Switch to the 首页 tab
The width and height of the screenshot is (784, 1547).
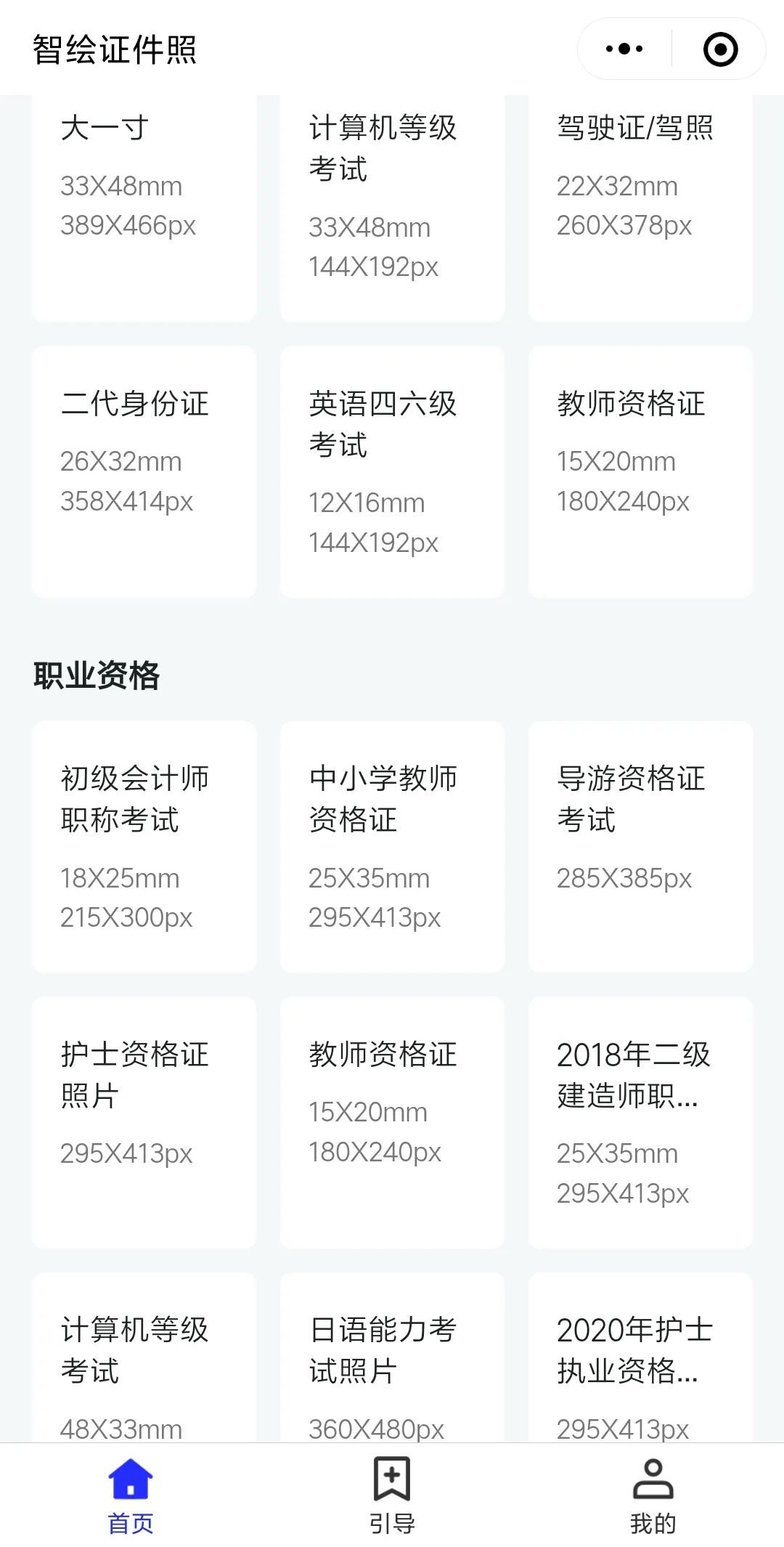(129, 1493)
